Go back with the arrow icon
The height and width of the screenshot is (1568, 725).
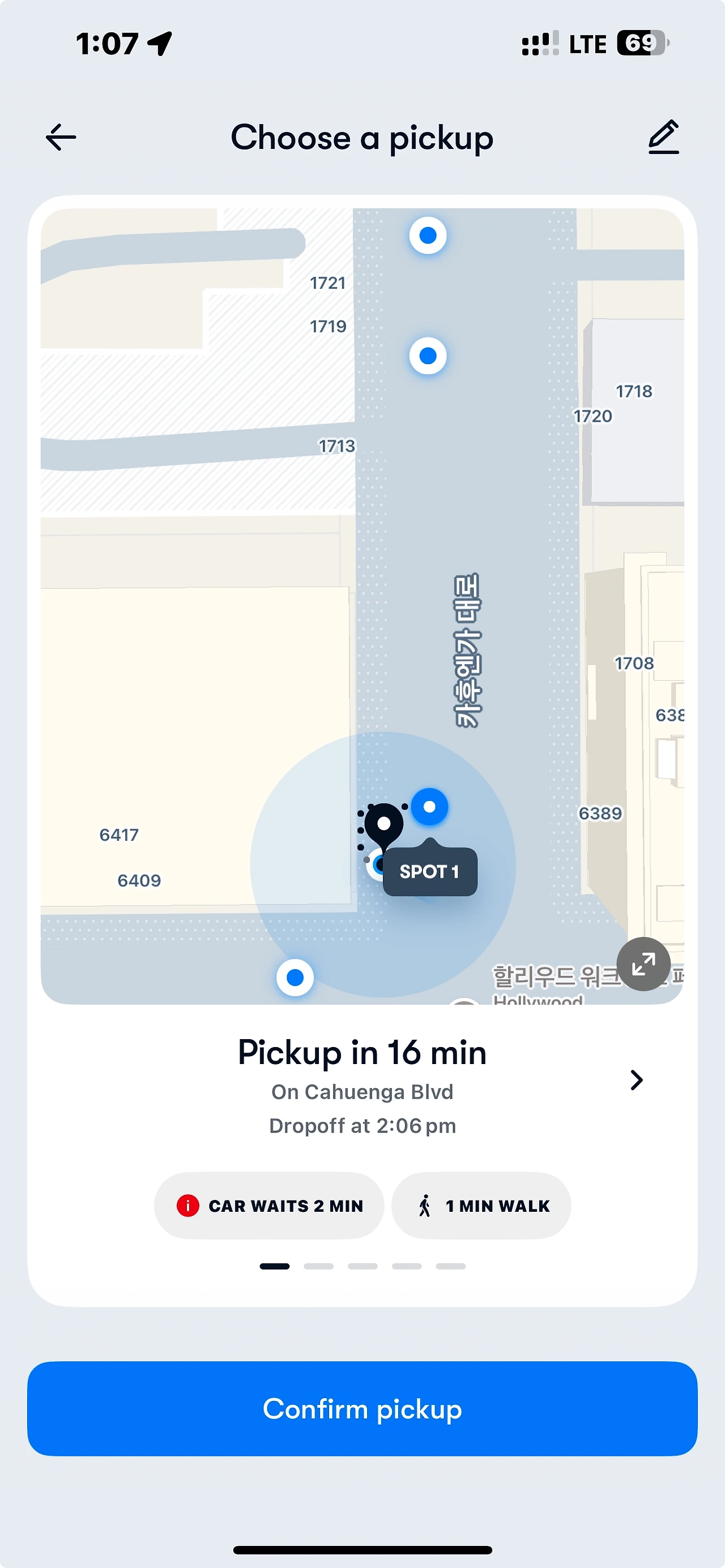pos(61,137)
